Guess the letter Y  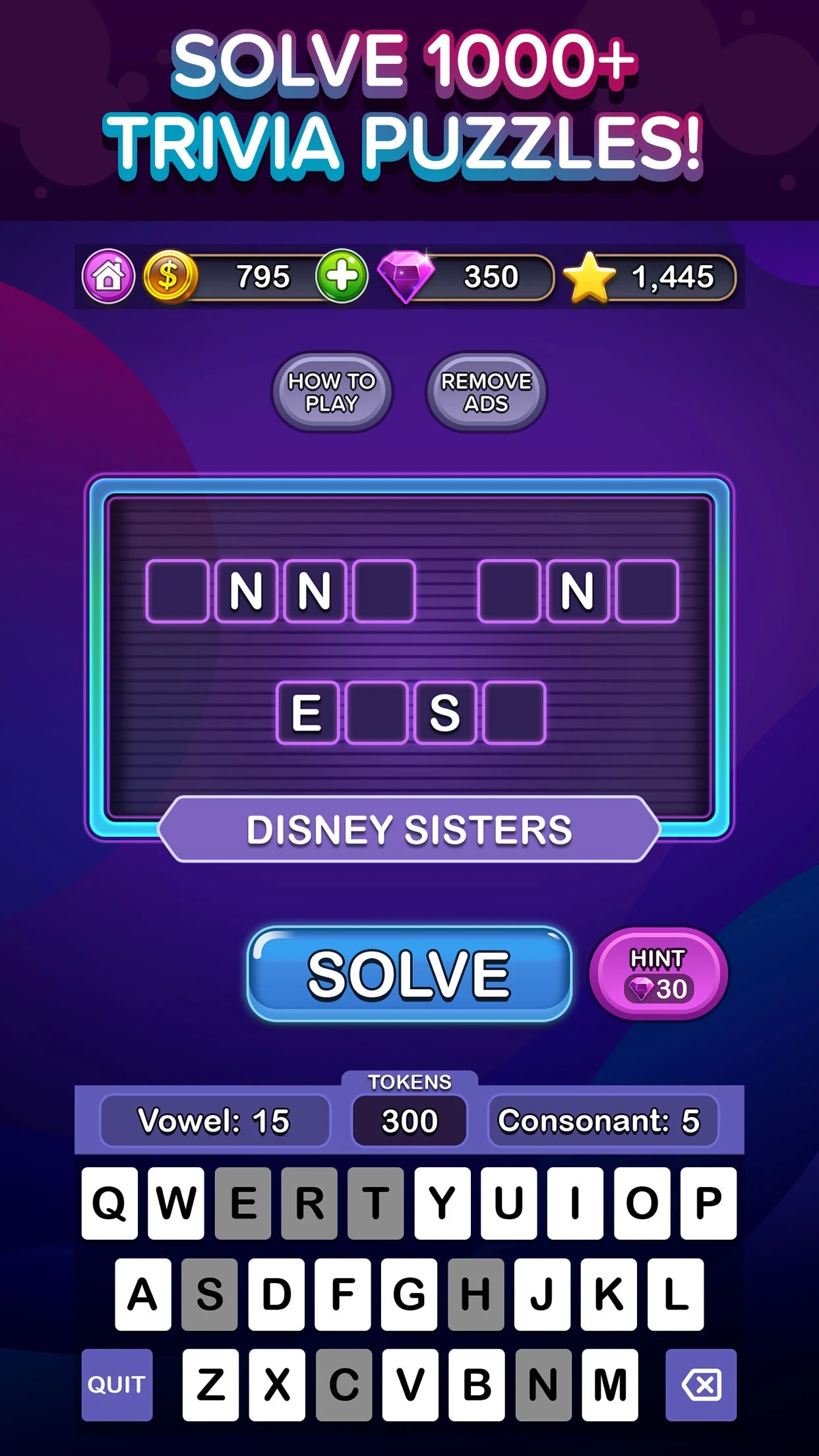442,1203
